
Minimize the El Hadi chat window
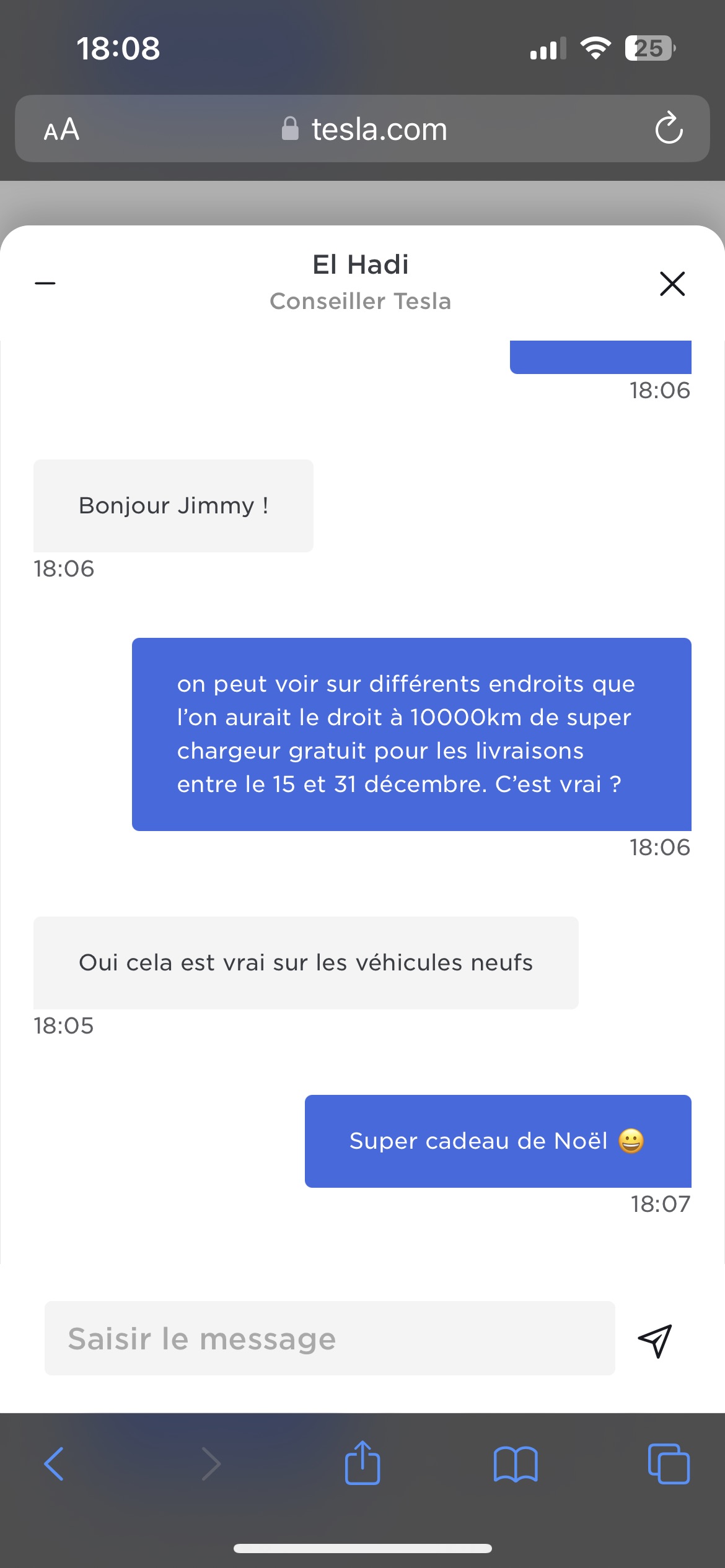[x=45, y=284]
